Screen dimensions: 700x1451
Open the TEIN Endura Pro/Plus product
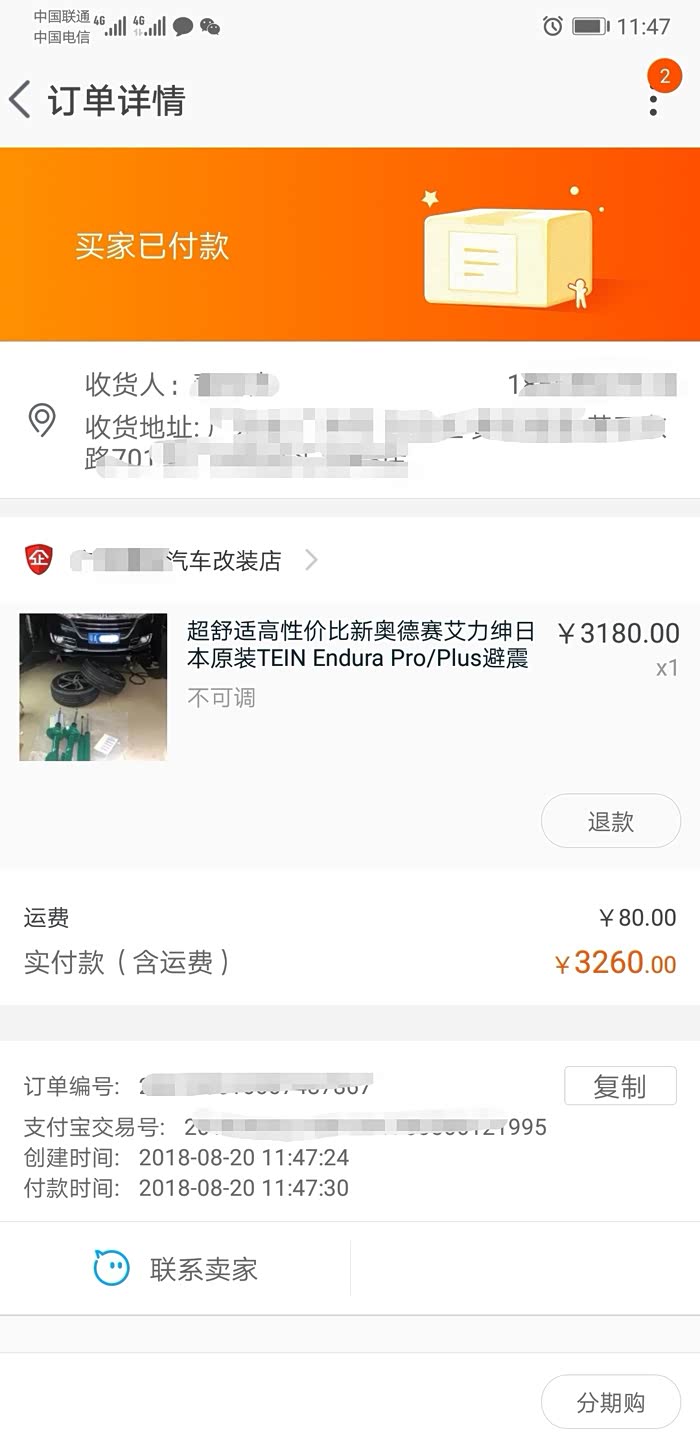point(360,645)
